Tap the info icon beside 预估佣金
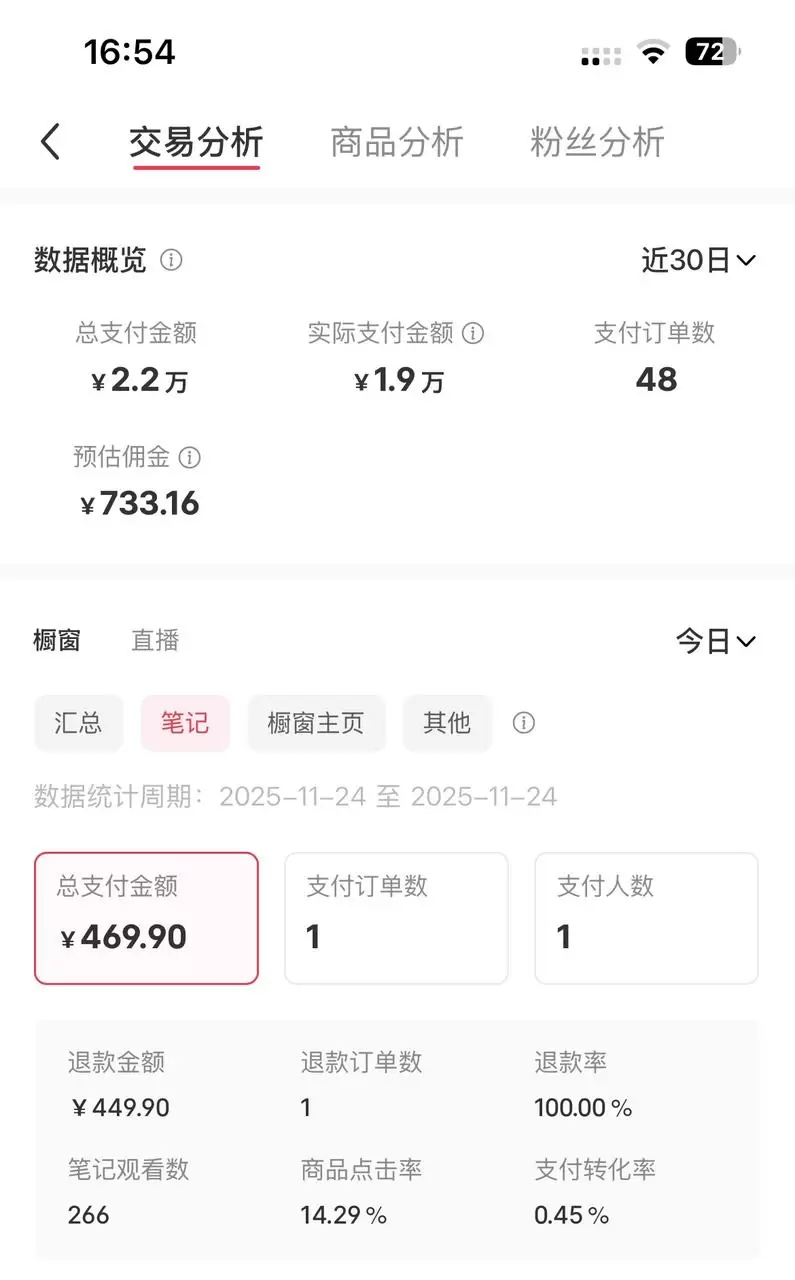795x1280 pixels. point(191,458)
